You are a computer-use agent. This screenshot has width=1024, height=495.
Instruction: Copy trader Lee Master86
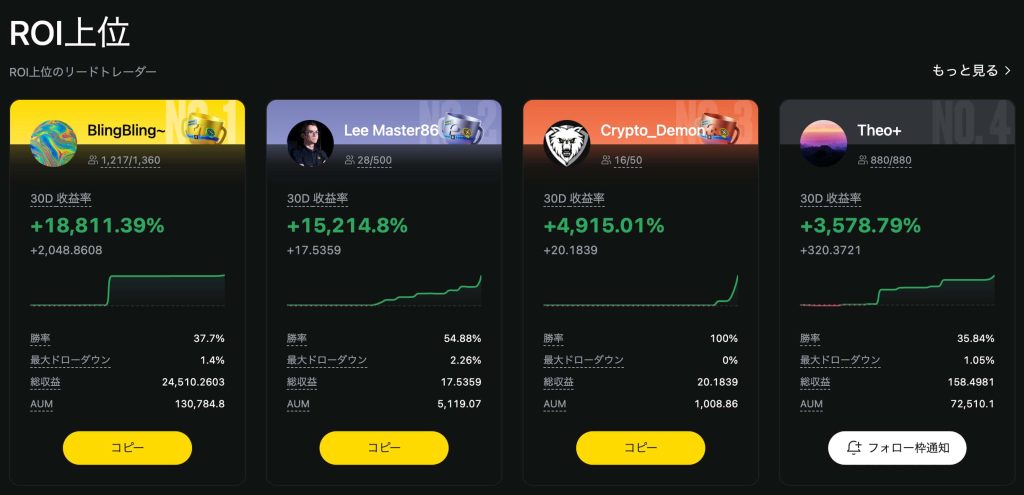384,448
